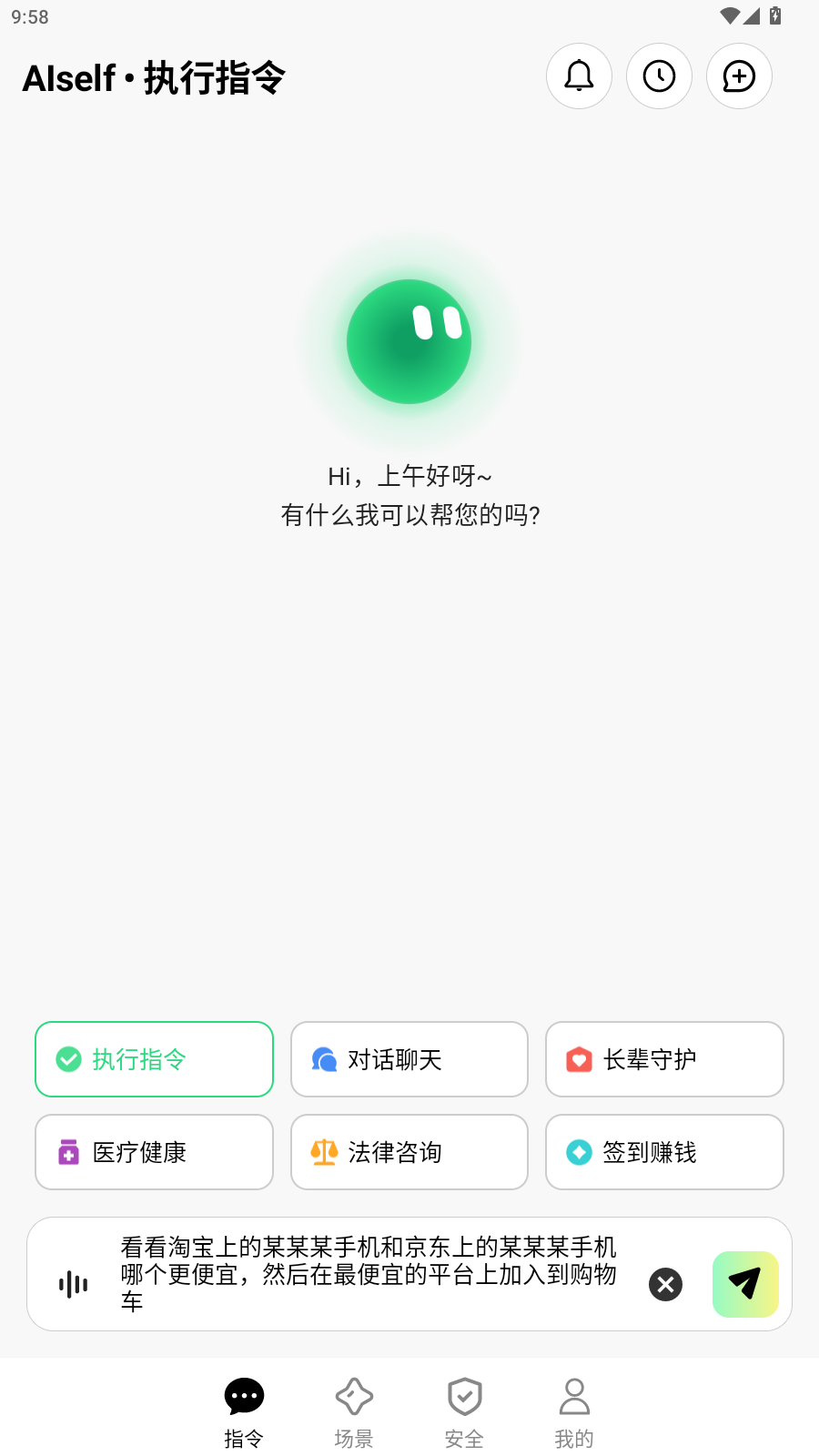Tap the voice waveform icon in the input bar
The height and width of the screenshot is (1456, 819).
click(72, 1284)
